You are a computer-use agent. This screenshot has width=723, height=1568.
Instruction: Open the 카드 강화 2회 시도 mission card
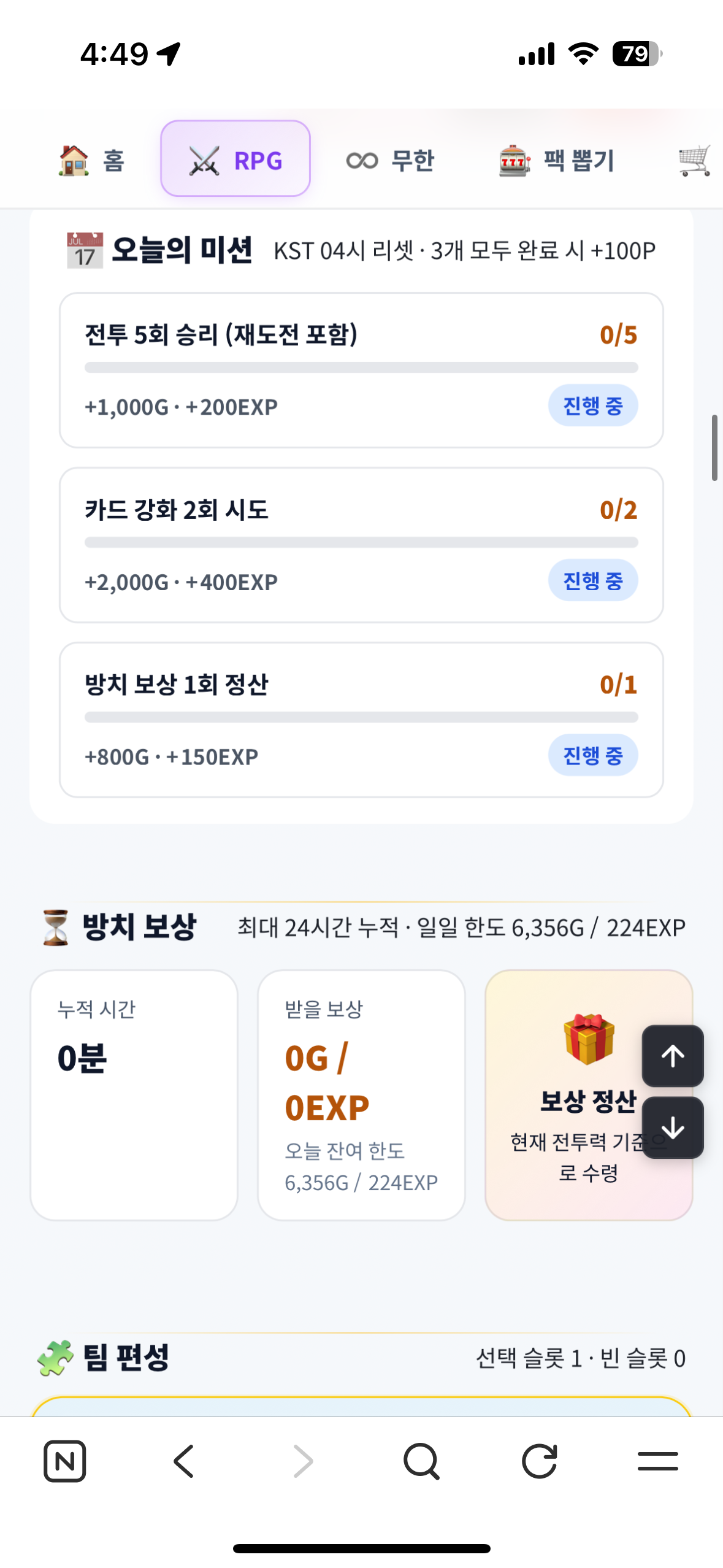361,545
